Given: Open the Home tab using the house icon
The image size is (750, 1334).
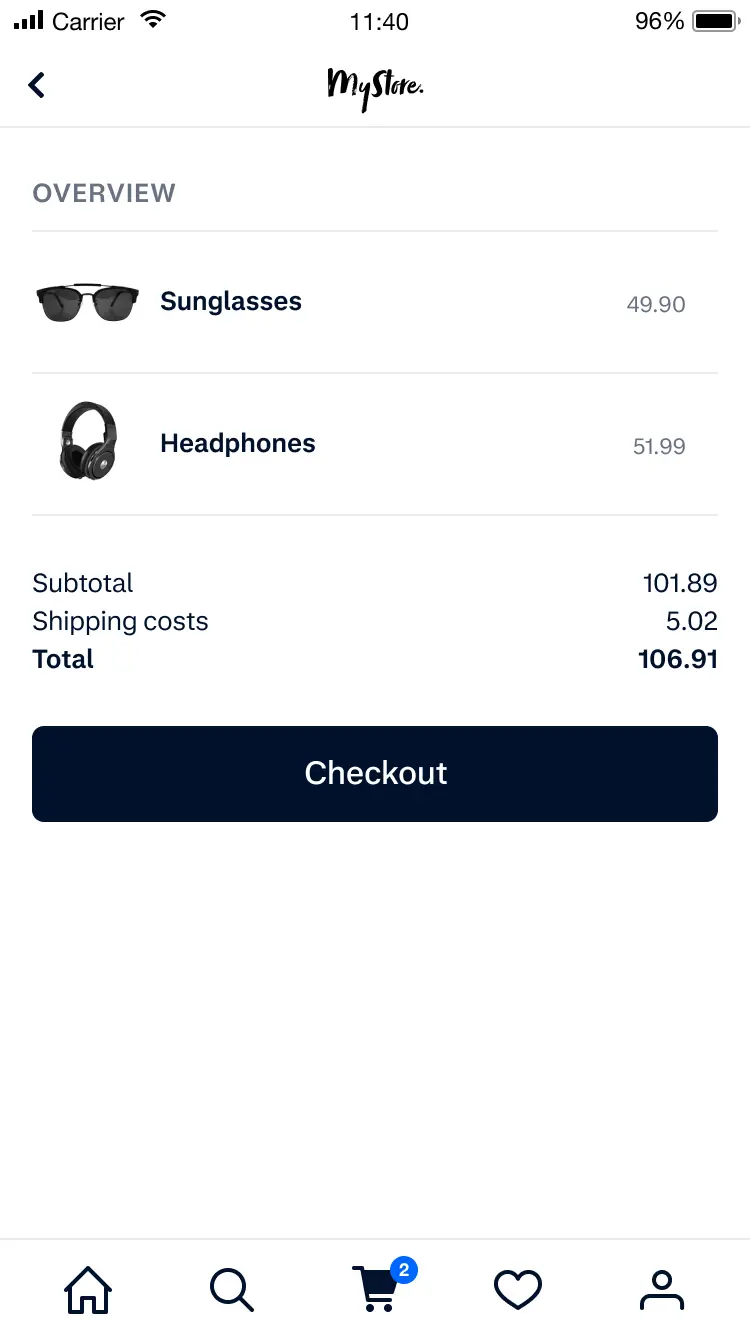Looking at the screenshot, I should point(88,1289).
